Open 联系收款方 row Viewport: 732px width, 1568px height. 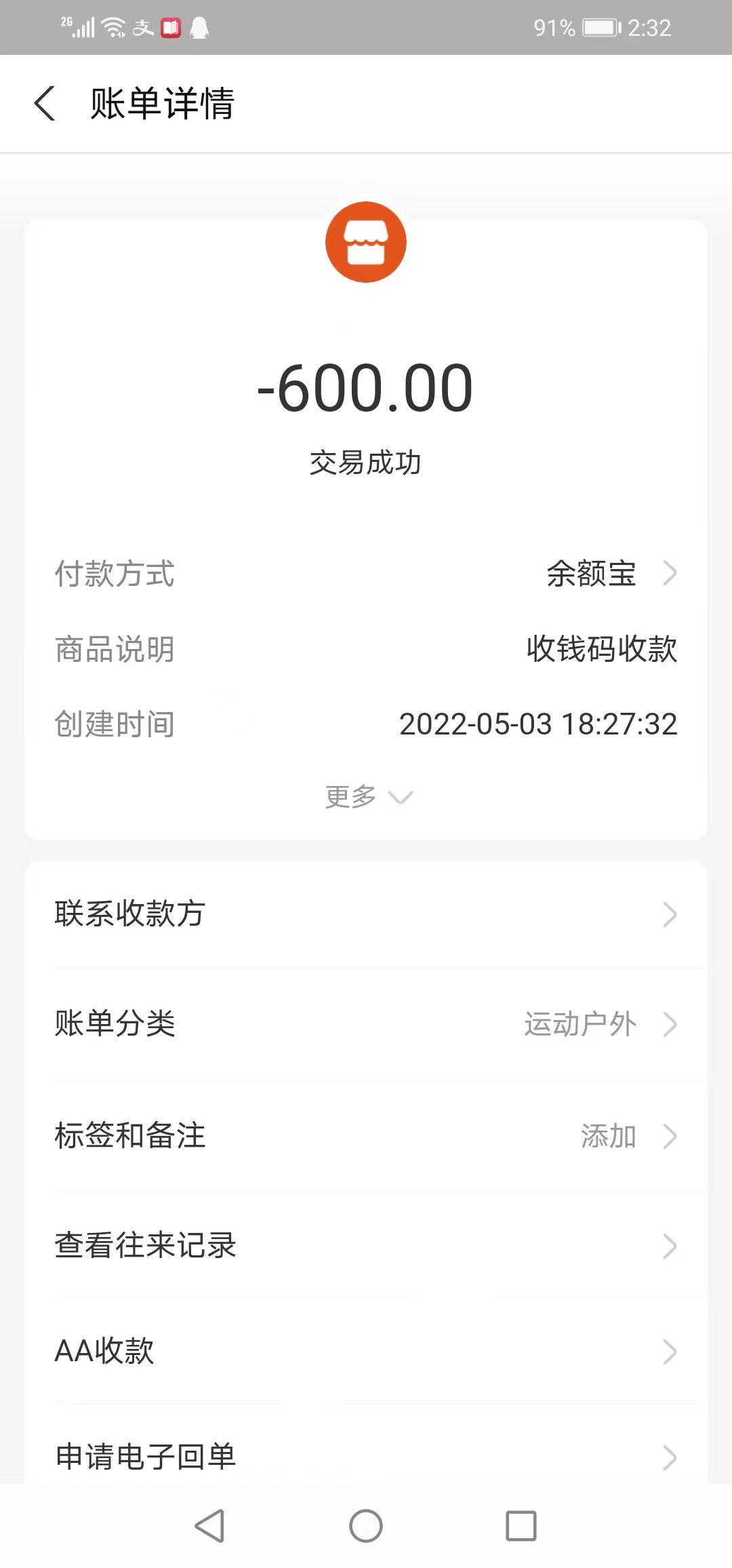[x=366, y=914]
